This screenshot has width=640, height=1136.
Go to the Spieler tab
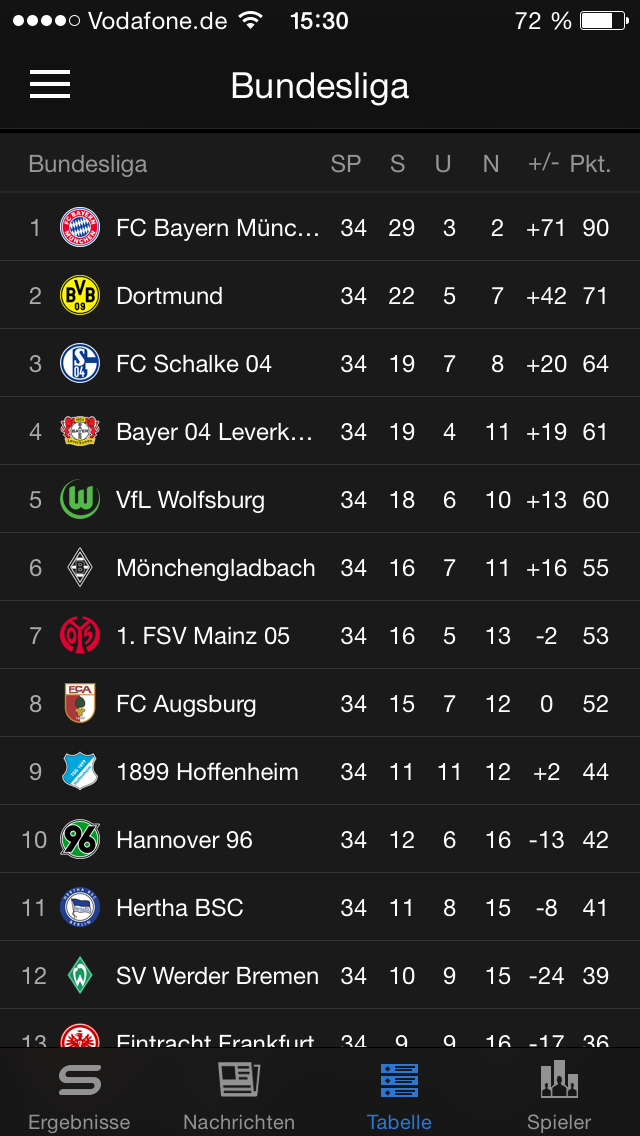point(560,1093)
